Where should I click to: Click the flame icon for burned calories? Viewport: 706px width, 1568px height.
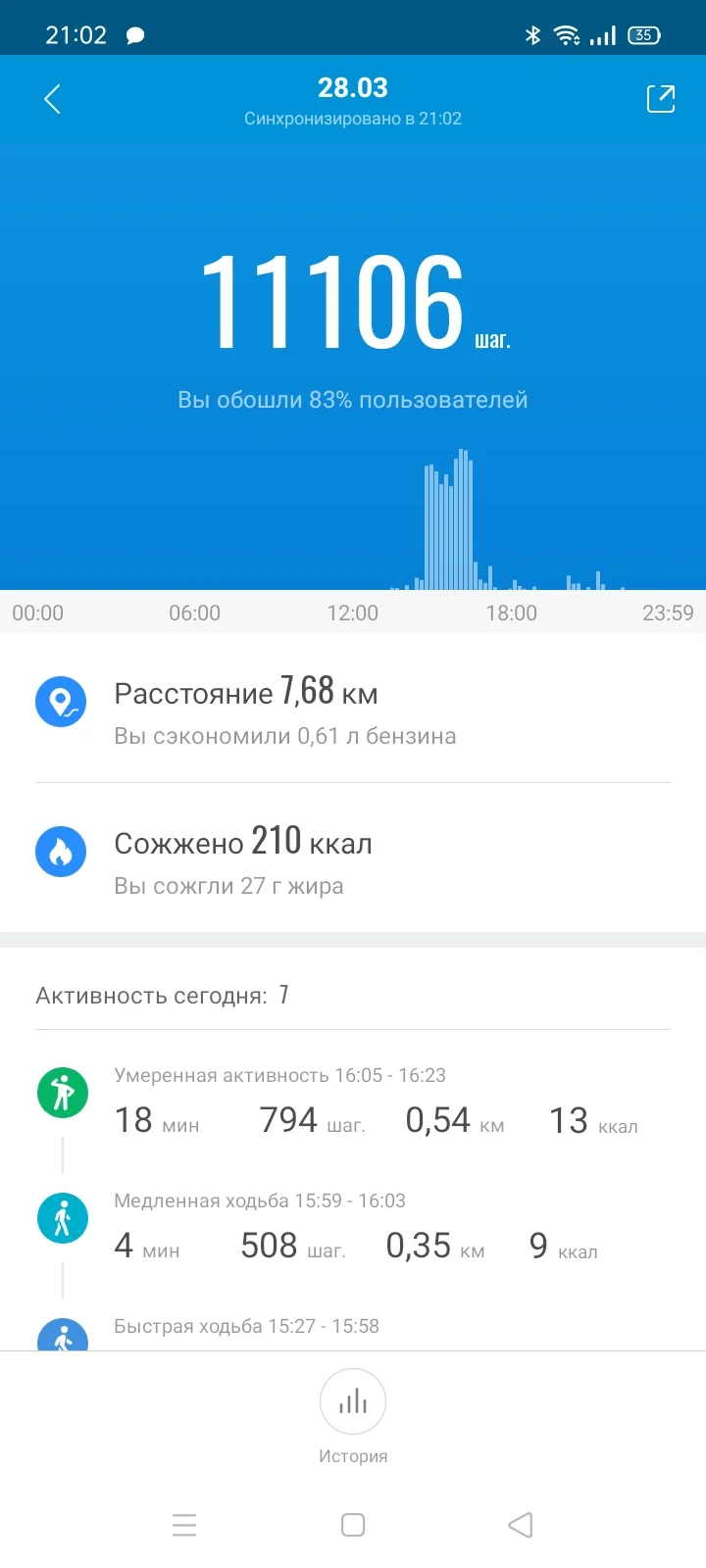(x=61, y=852)
